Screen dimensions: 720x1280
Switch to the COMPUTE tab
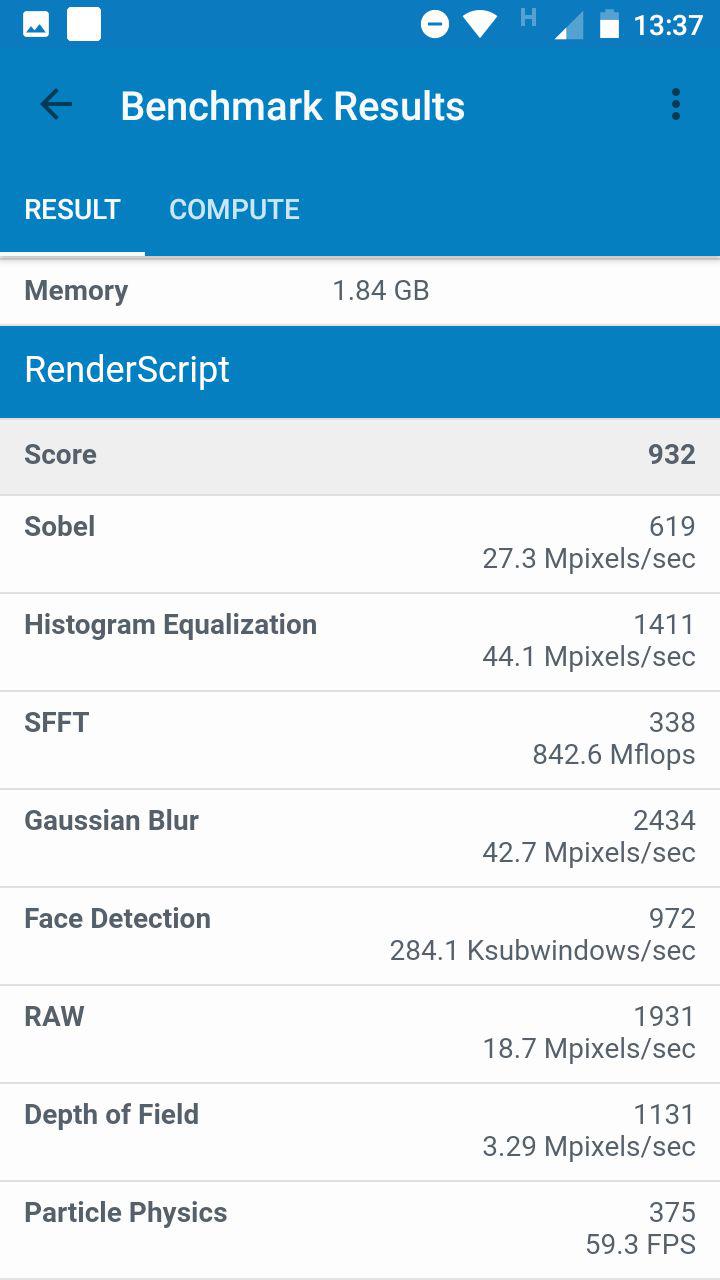234,209
